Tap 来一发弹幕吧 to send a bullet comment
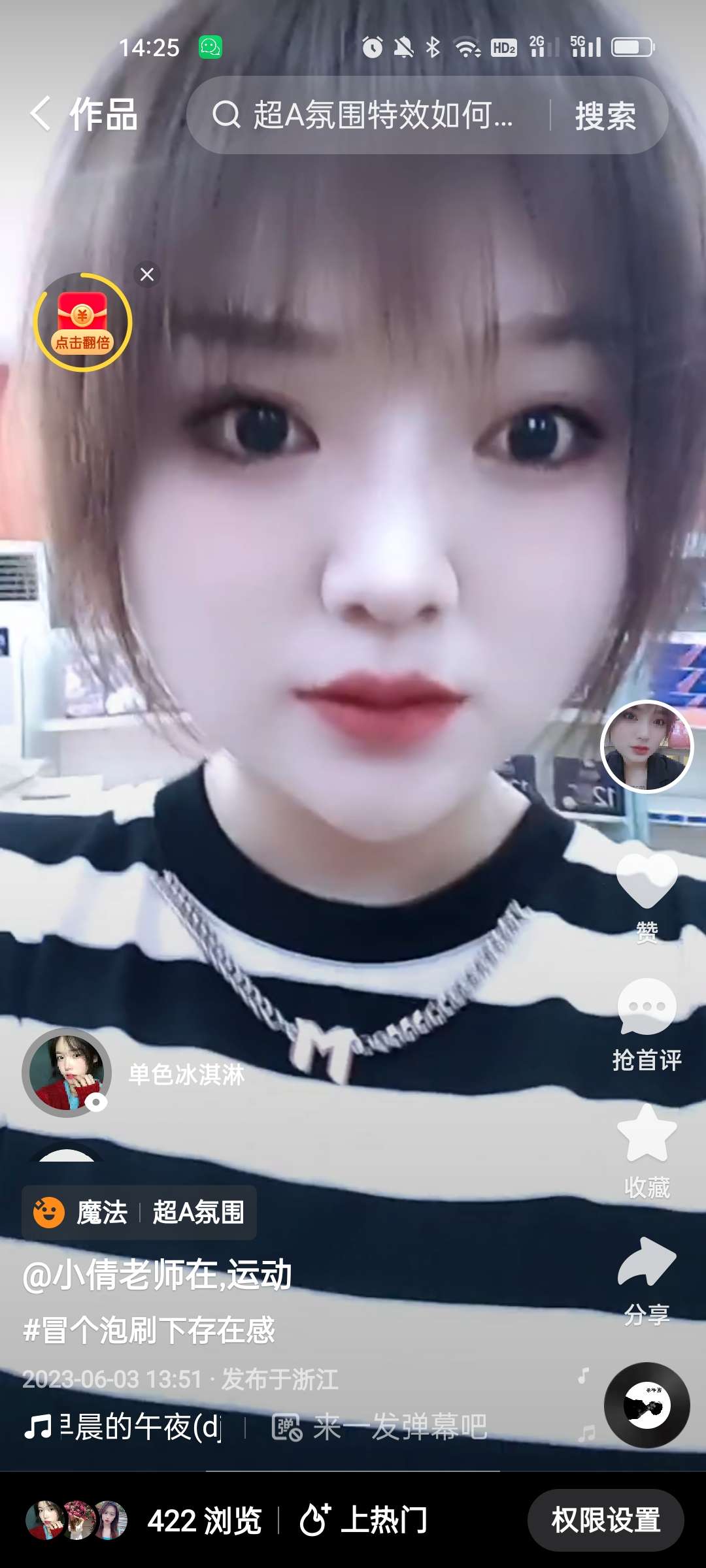This screenshot has height=1568, width=706. pyautogui.click(x=380, y=1427)
